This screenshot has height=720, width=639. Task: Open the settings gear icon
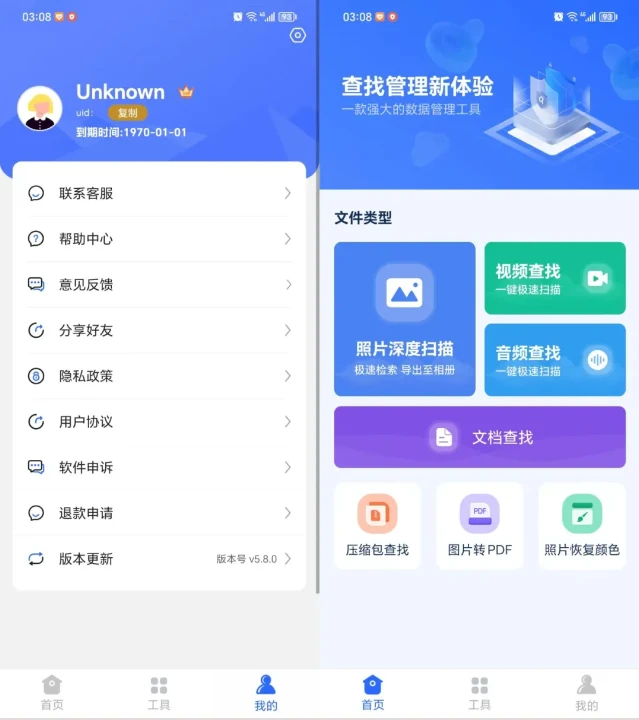pos(297,36)
